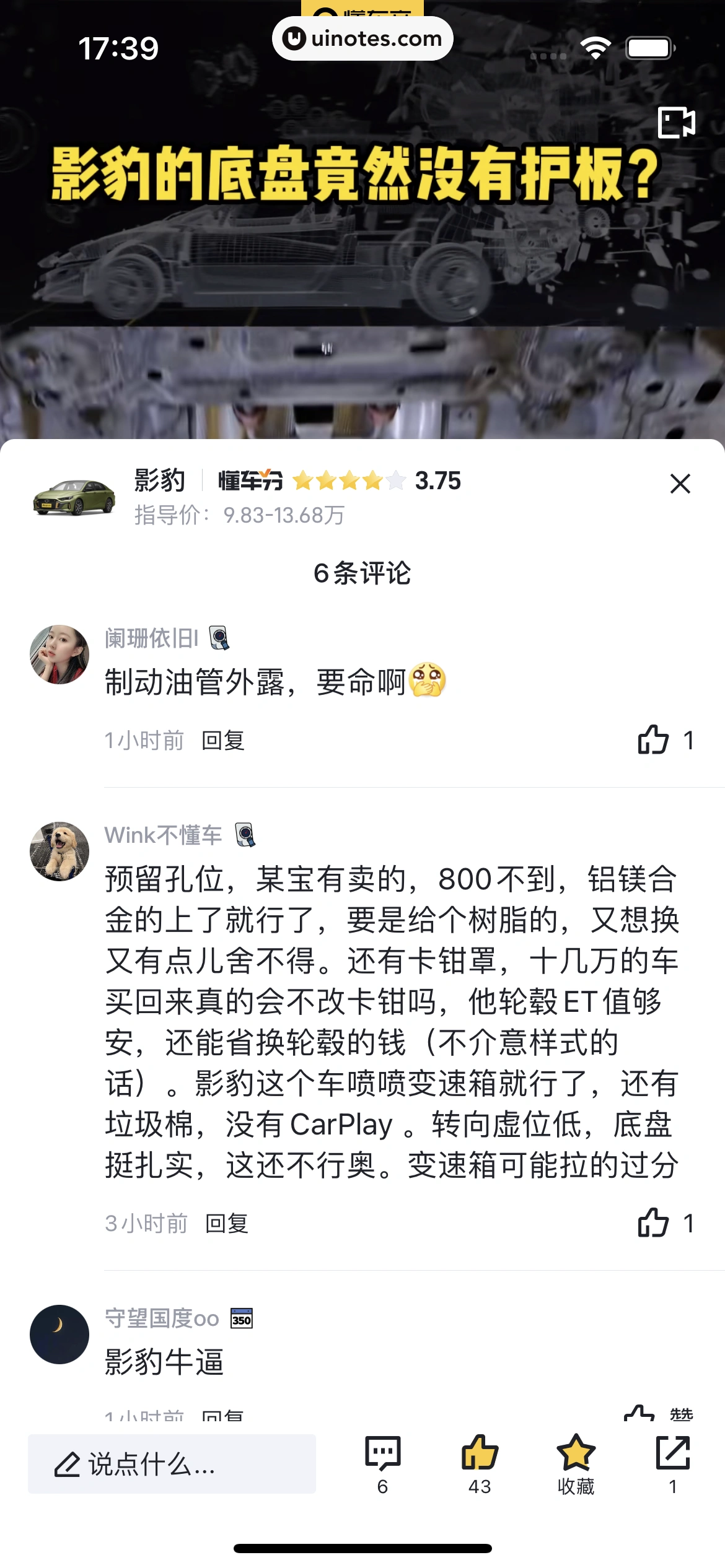Image resolution: width=725 pixels, height=1568 pixels.
Task: Toggle the thumbs-up showing 43 likes
Action: (480, 1461)
